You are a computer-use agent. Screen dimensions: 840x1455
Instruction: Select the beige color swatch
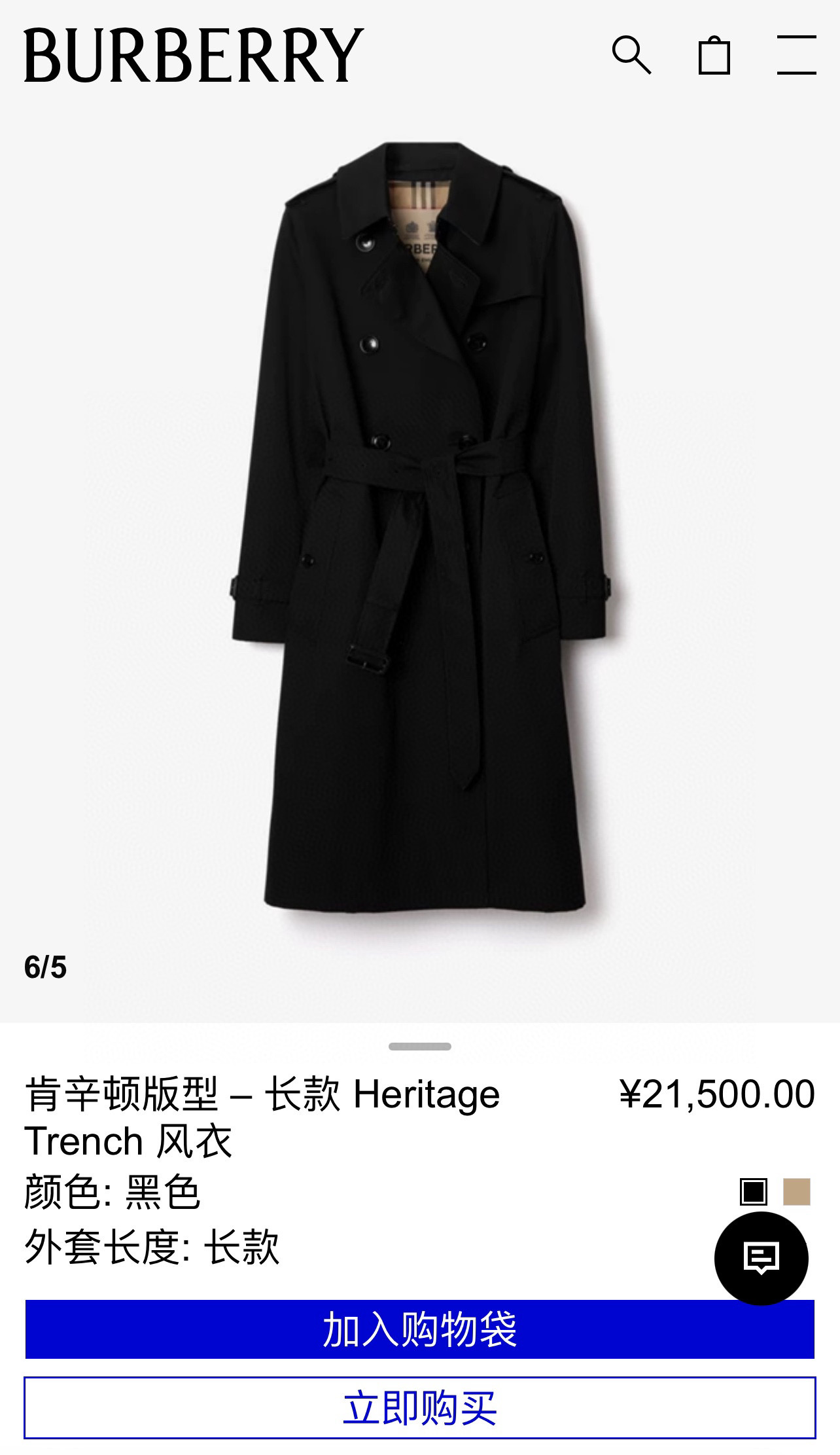796,1192
